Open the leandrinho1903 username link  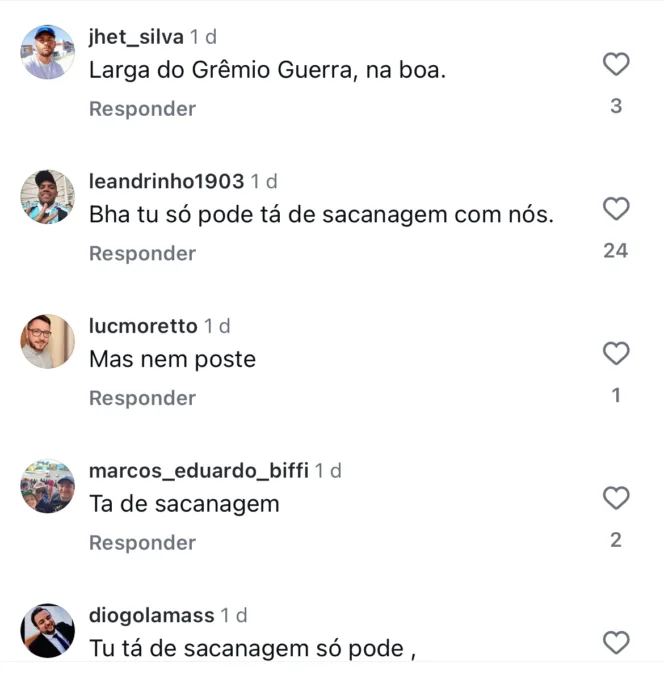coord(166,181)
